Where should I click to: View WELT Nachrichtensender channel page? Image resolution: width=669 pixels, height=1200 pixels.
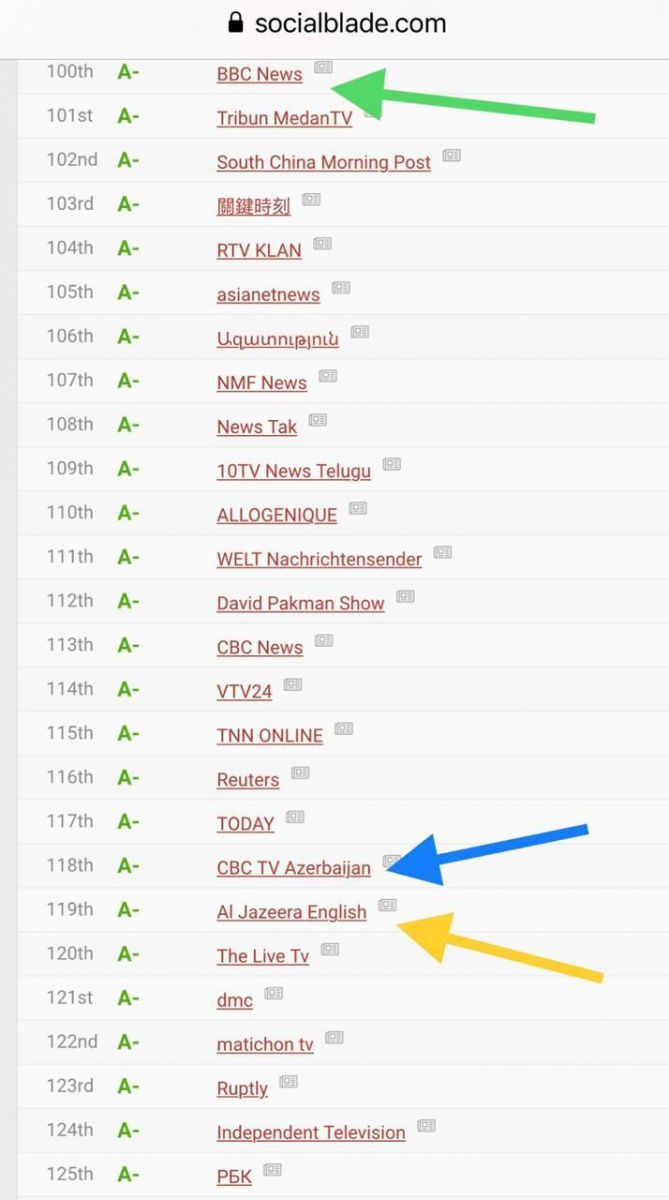coord(319,559)
